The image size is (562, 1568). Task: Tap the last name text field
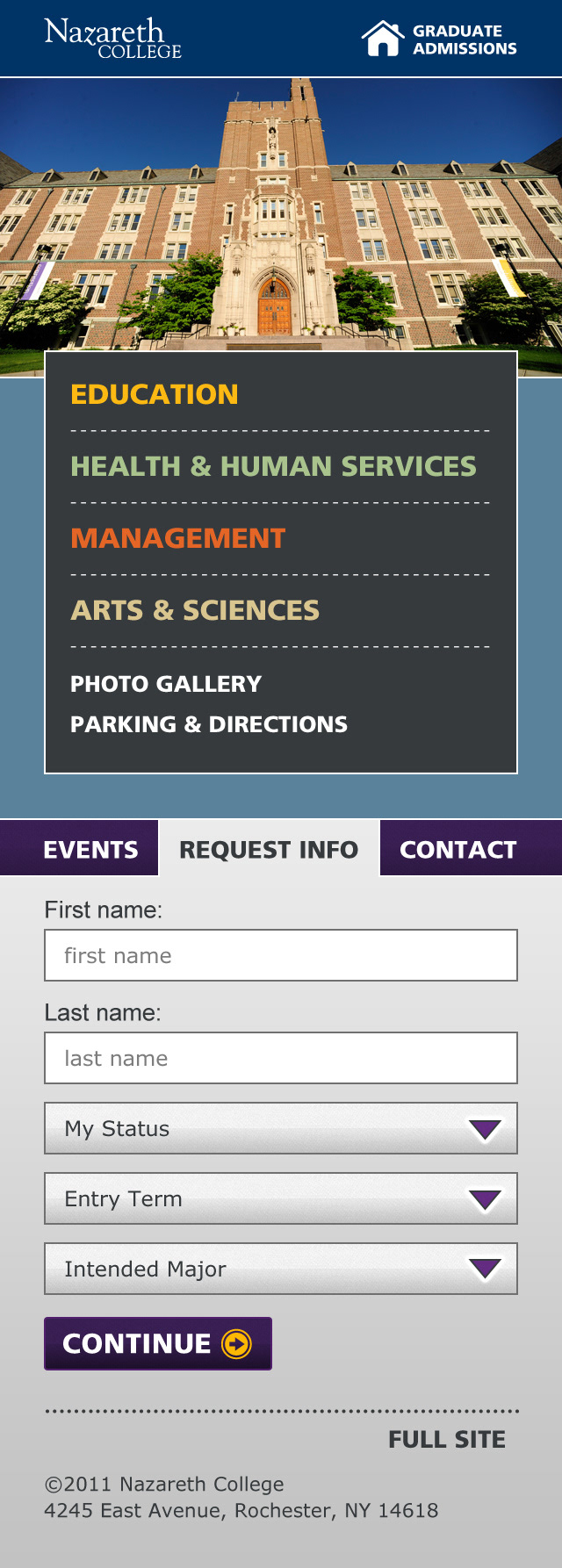(x=281, y=1058)
